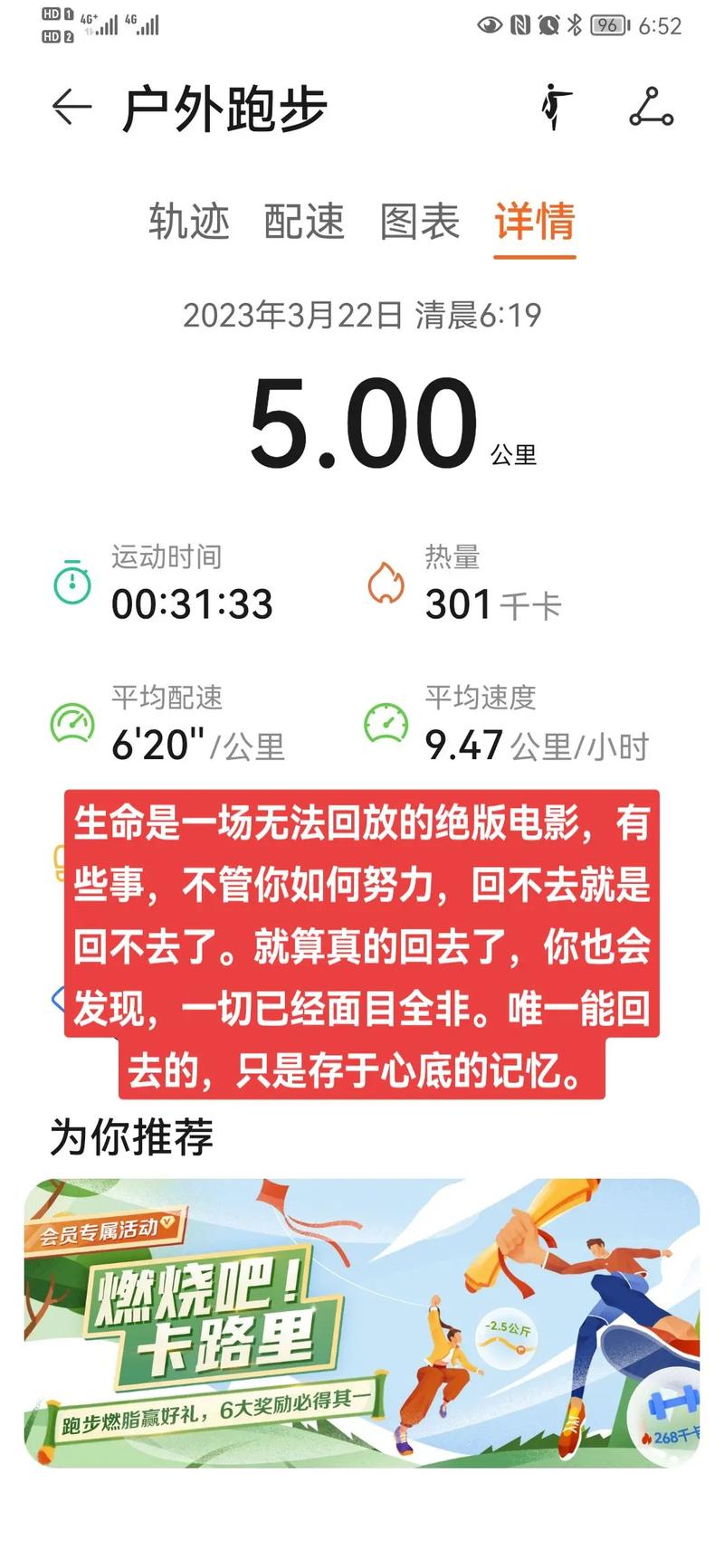The image size is (724, 1568).
Task: Switch to the 配速 tab
Action: (304, 222)
